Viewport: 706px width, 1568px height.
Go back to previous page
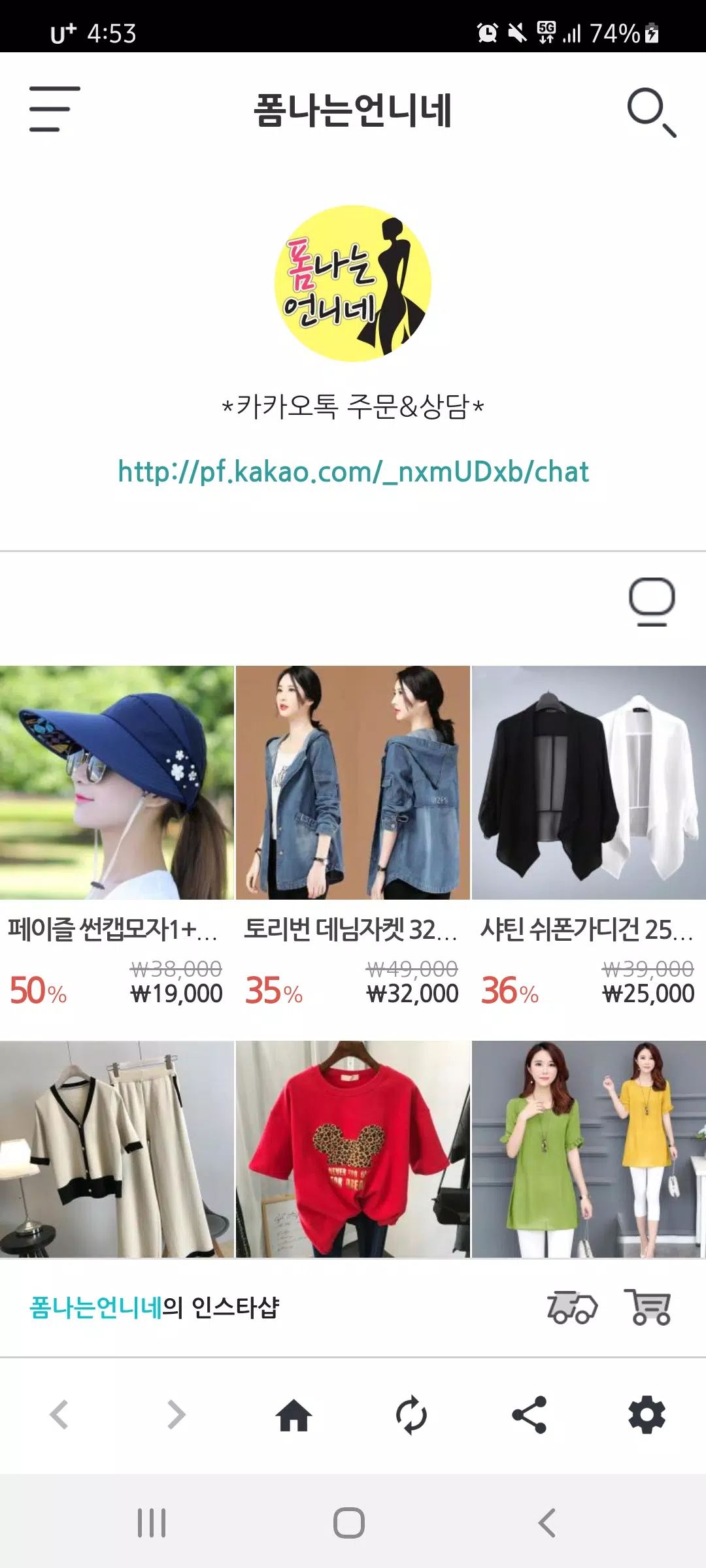[x=59, y=1415]
